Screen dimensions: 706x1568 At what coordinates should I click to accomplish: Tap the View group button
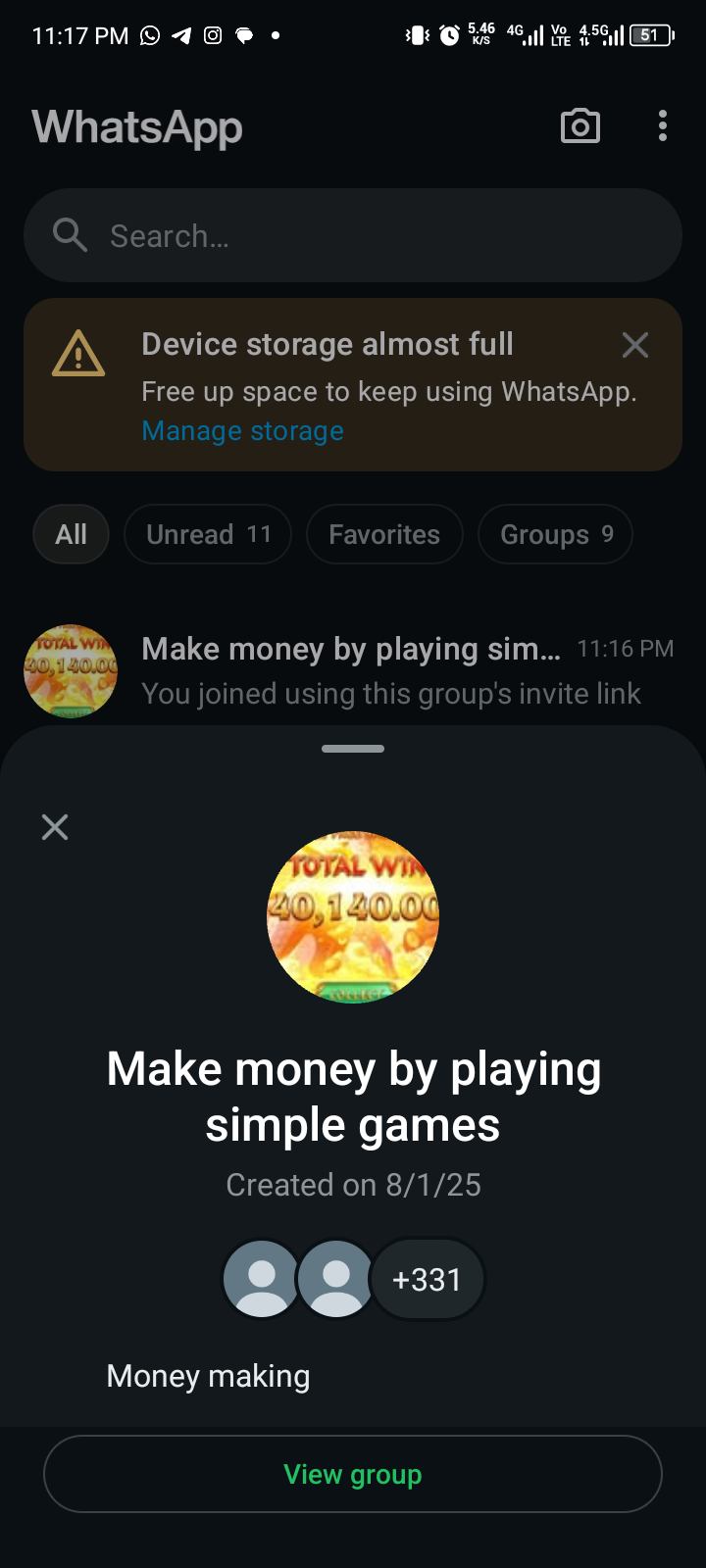[353, 1474]
